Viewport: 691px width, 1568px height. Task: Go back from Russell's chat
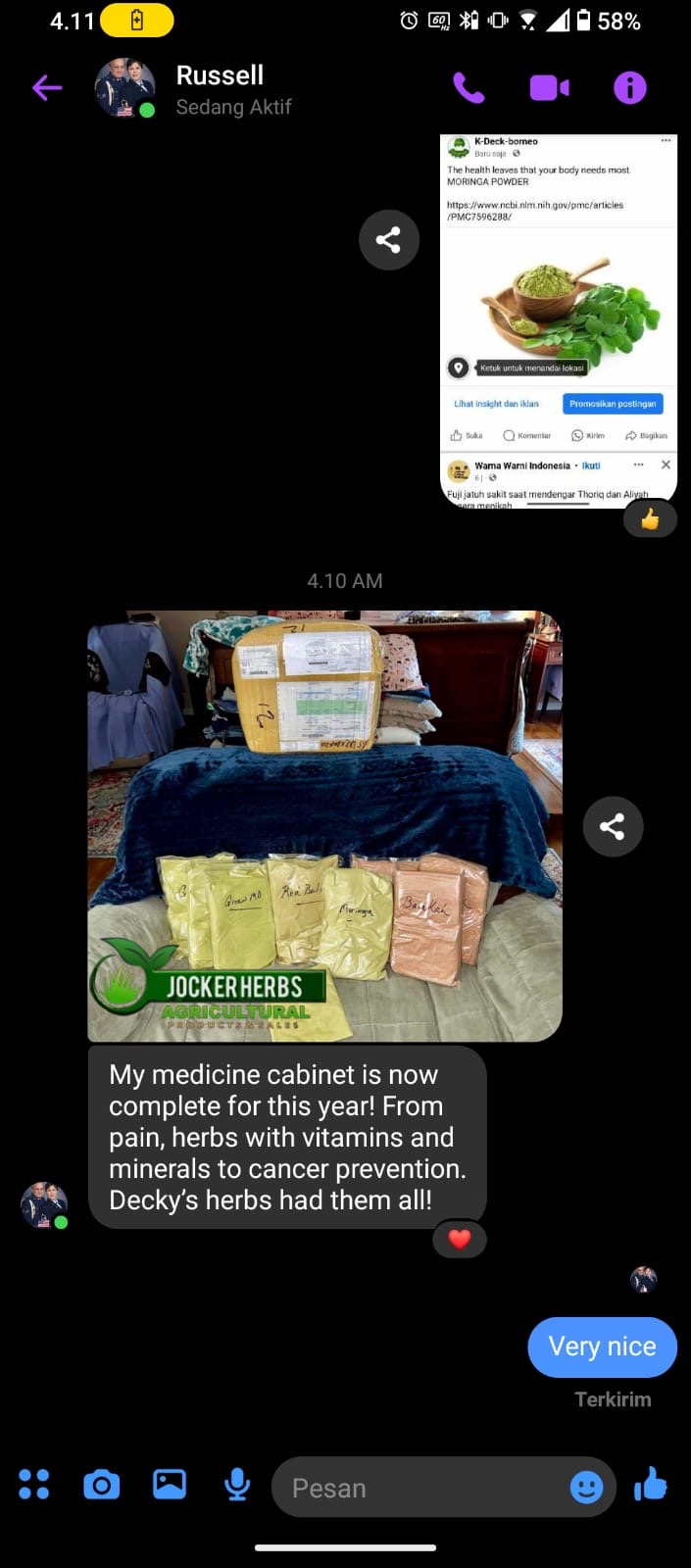click(47, 88)
